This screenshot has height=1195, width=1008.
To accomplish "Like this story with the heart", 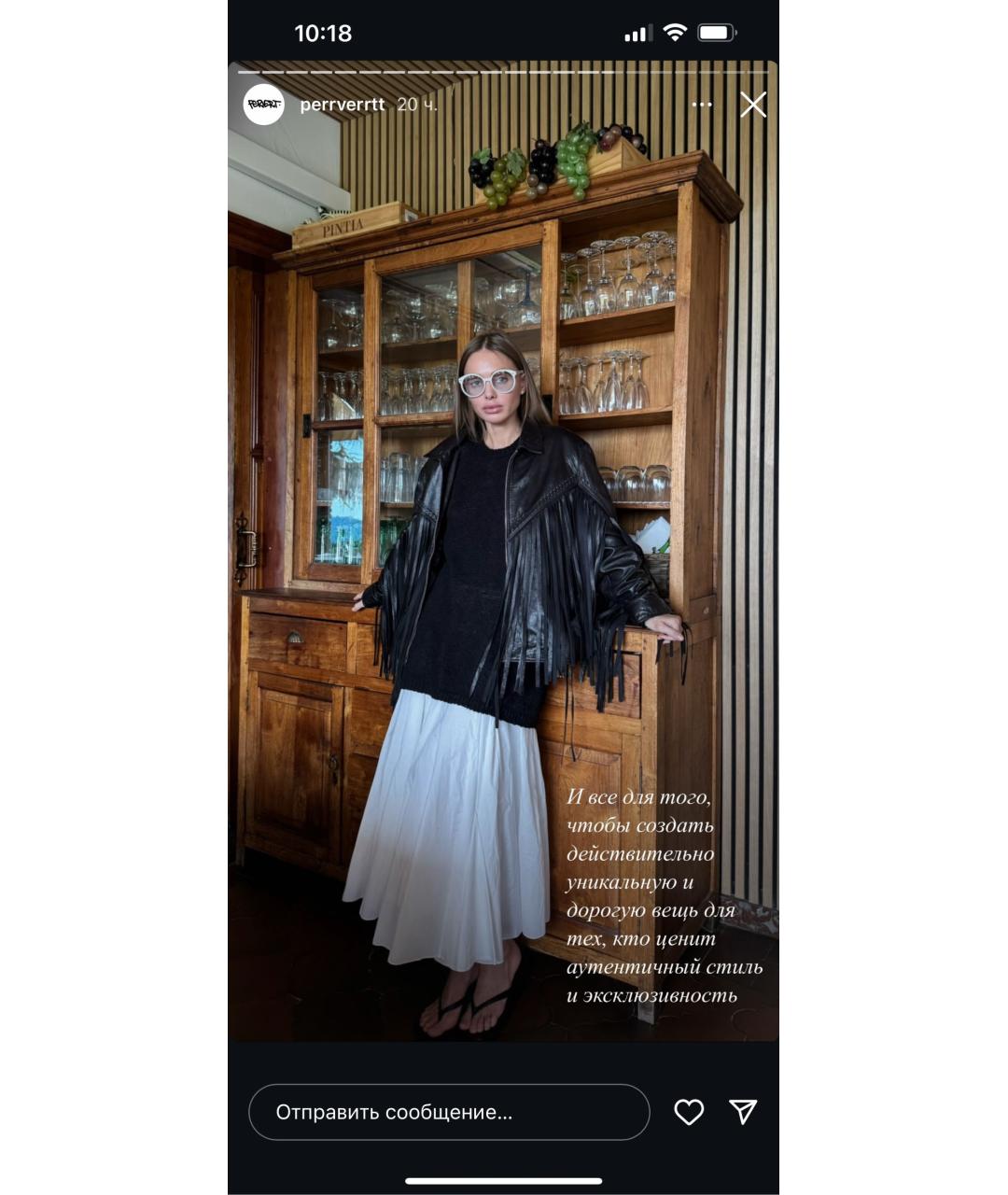I will coord(689,1112).
